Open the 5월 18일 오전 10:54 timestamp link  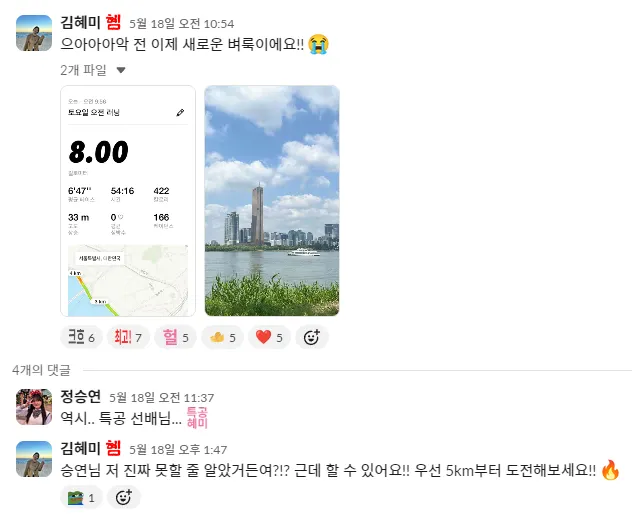tap(182, 23)
